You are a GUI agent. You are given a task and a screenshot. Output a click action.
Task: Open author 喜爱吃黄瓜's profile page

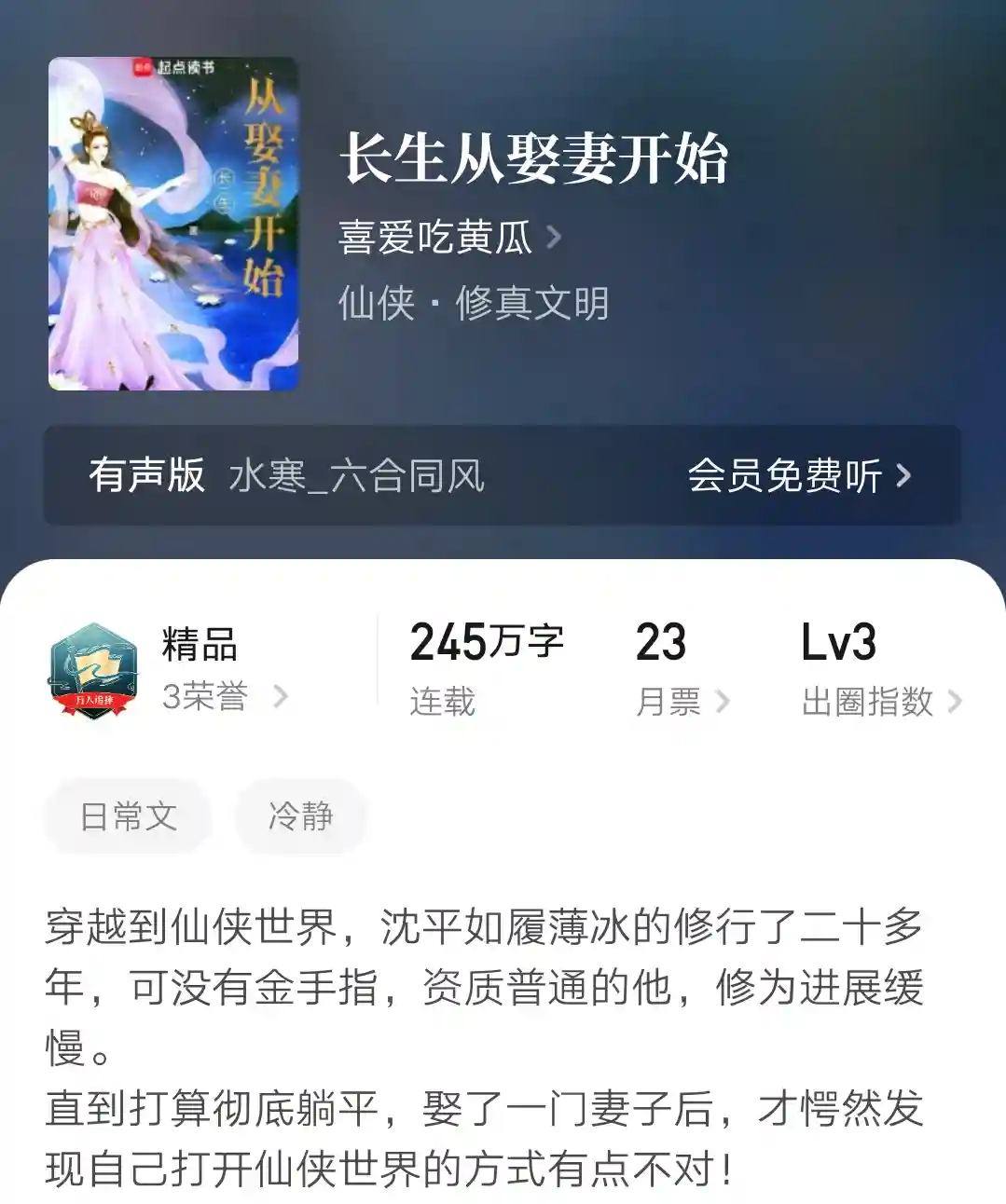pyautogui.click(x=448, y=238)
